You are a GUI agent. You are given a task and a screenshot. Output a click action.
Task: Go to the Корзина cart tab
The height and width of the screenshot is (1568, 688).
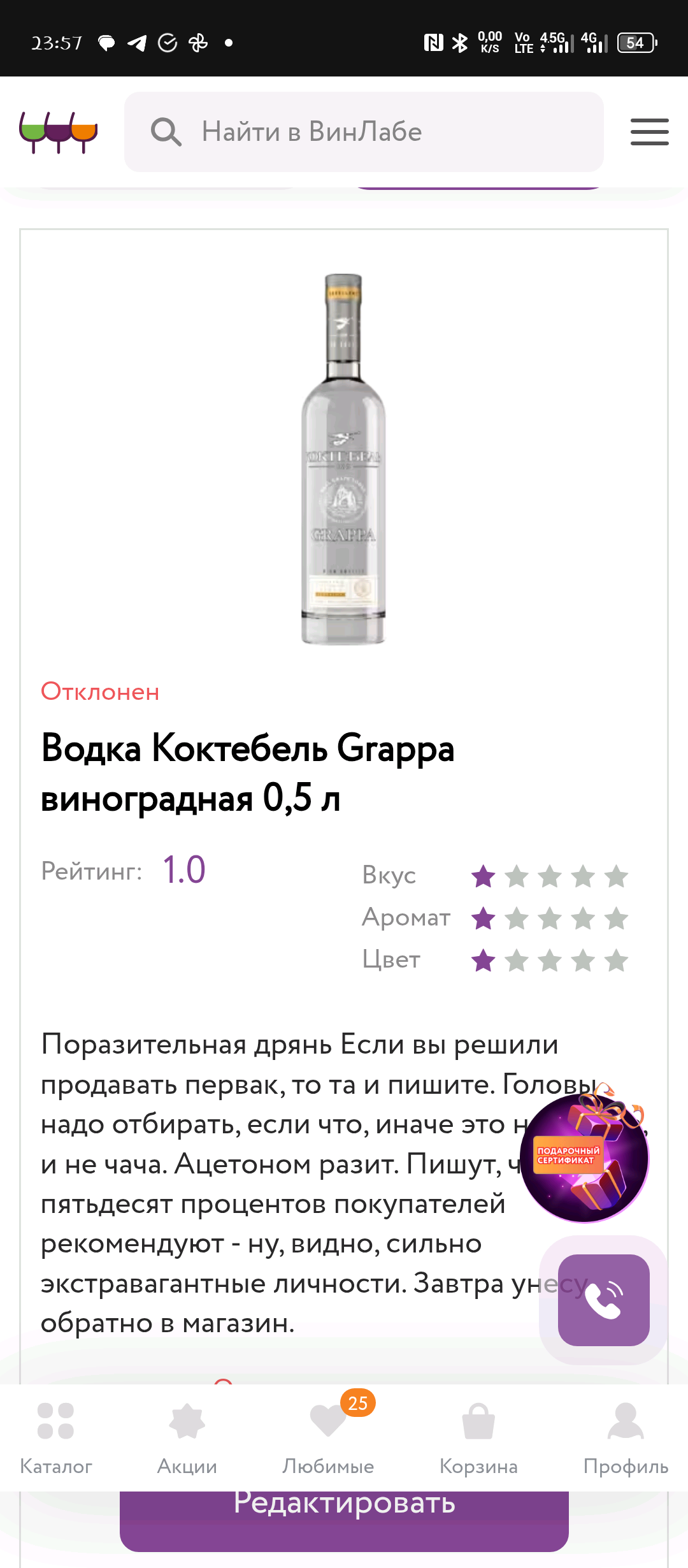(478, 1438)
